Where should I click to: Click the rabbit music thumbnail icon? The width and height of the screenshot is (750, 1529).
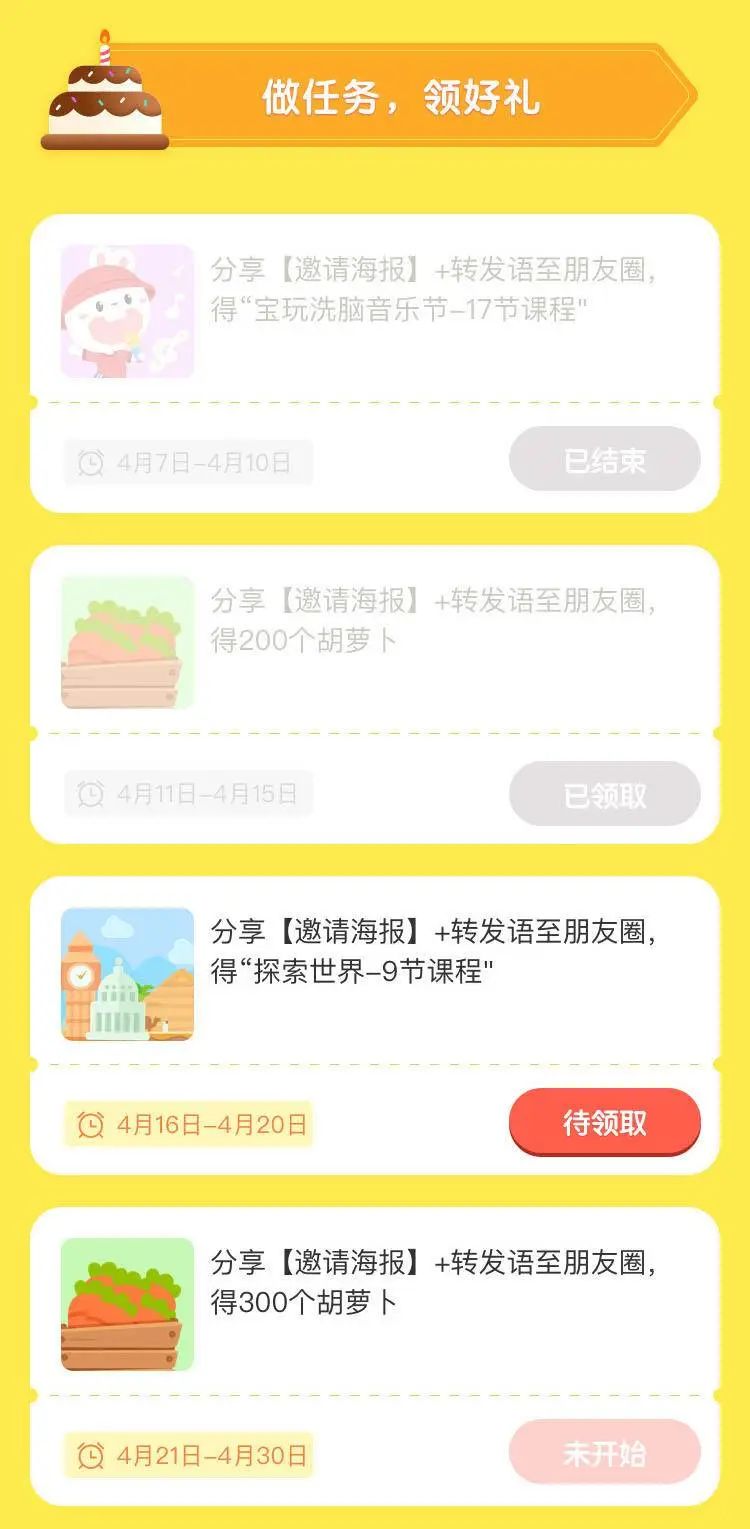tap(127, 311)
